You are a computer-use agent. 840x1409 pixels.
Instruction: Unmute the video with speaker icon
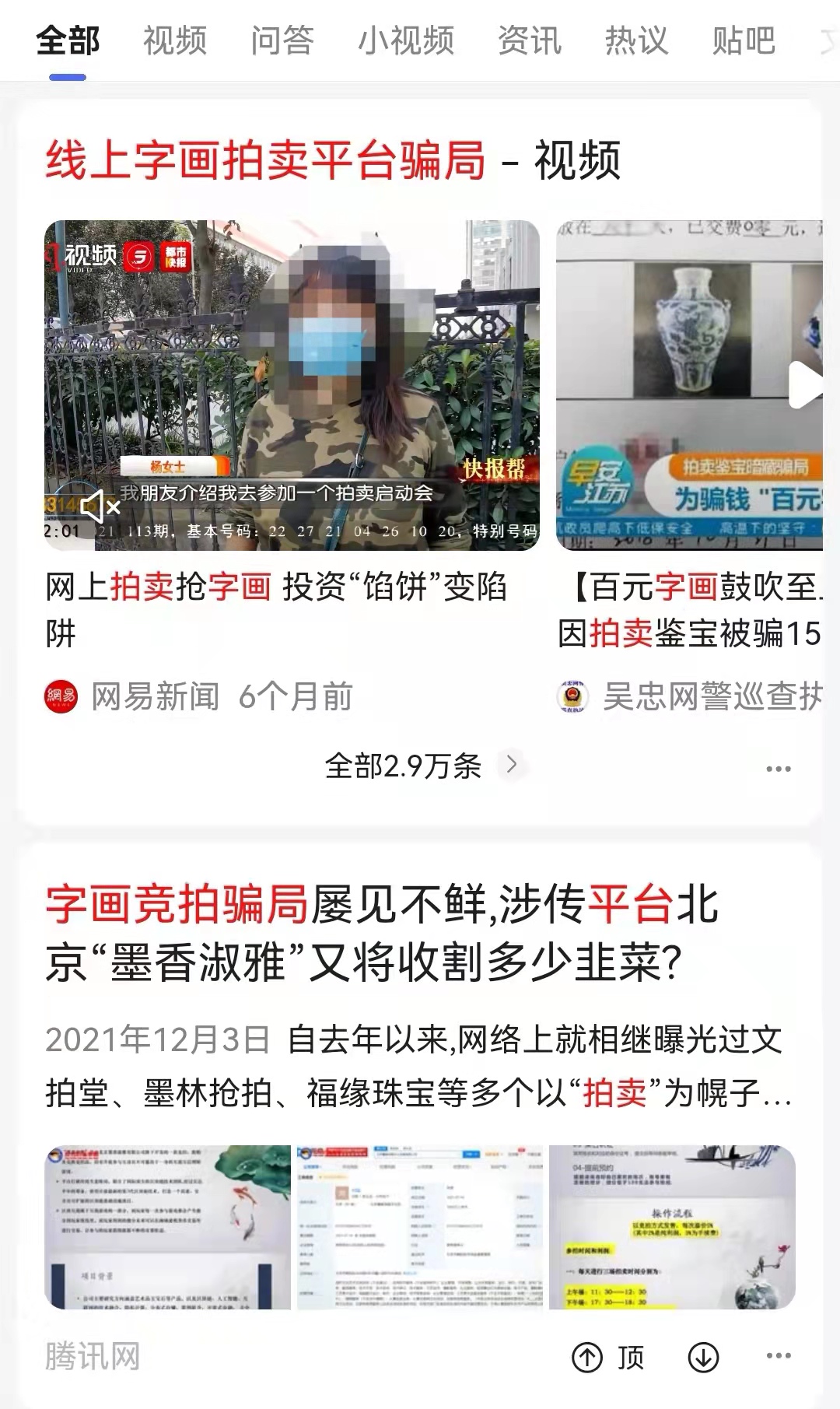(x=101, y=506)
